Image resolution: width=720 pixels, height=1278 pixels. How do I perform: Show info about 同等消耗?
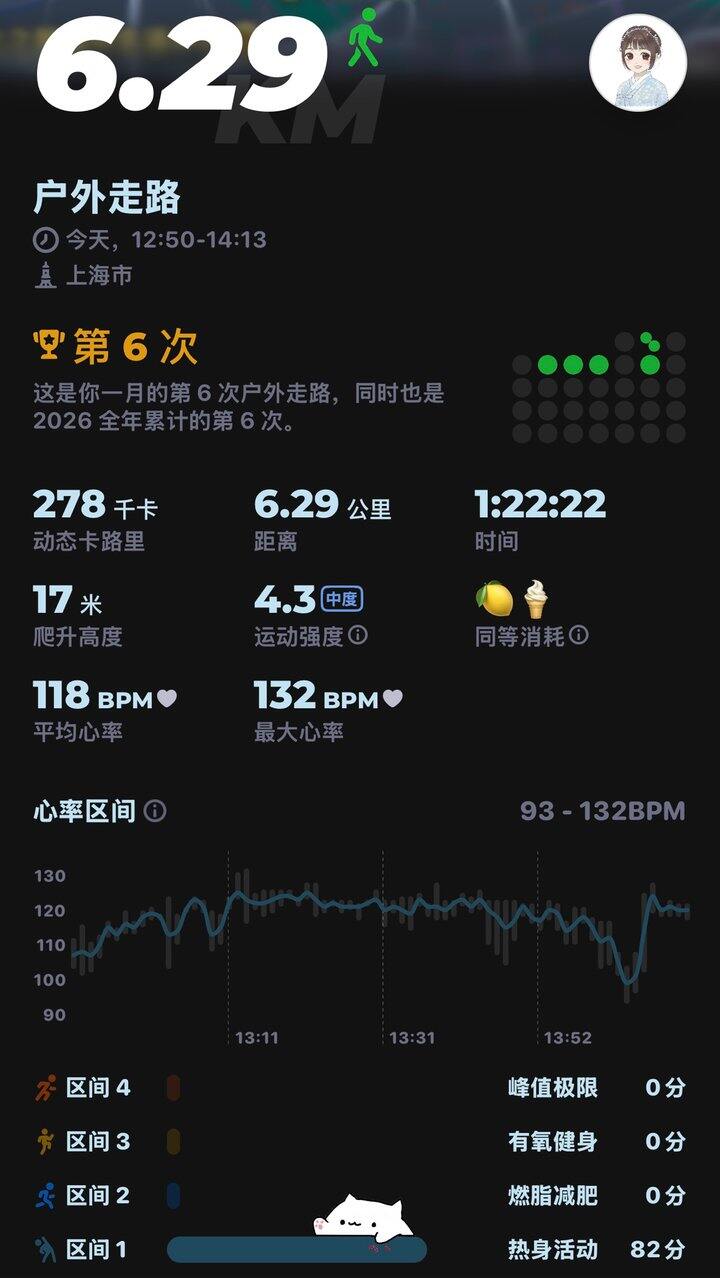pos(579,636)
